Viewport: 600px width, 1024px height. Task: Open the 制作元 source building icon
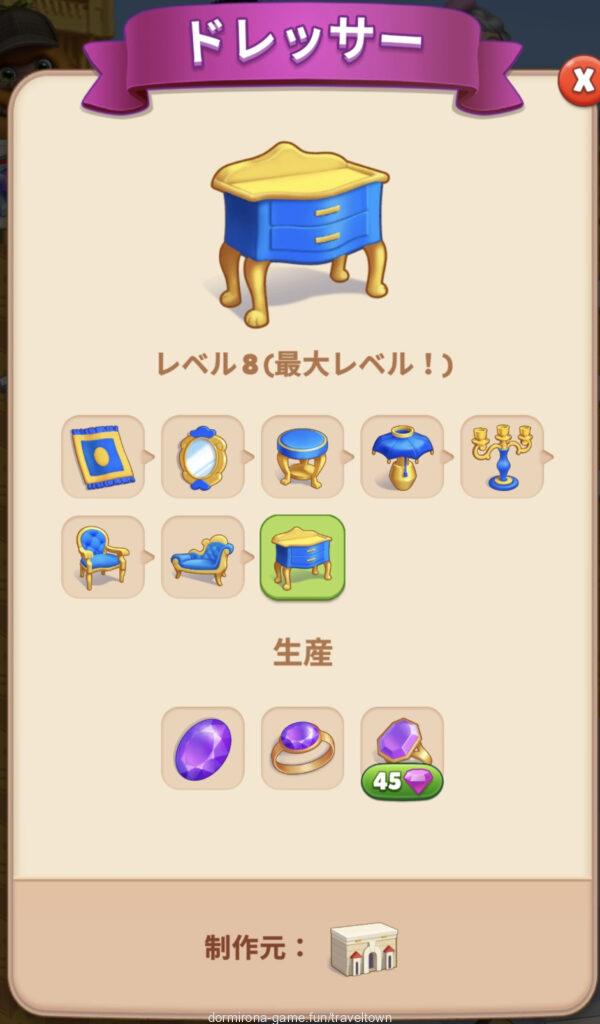point(363,949)
